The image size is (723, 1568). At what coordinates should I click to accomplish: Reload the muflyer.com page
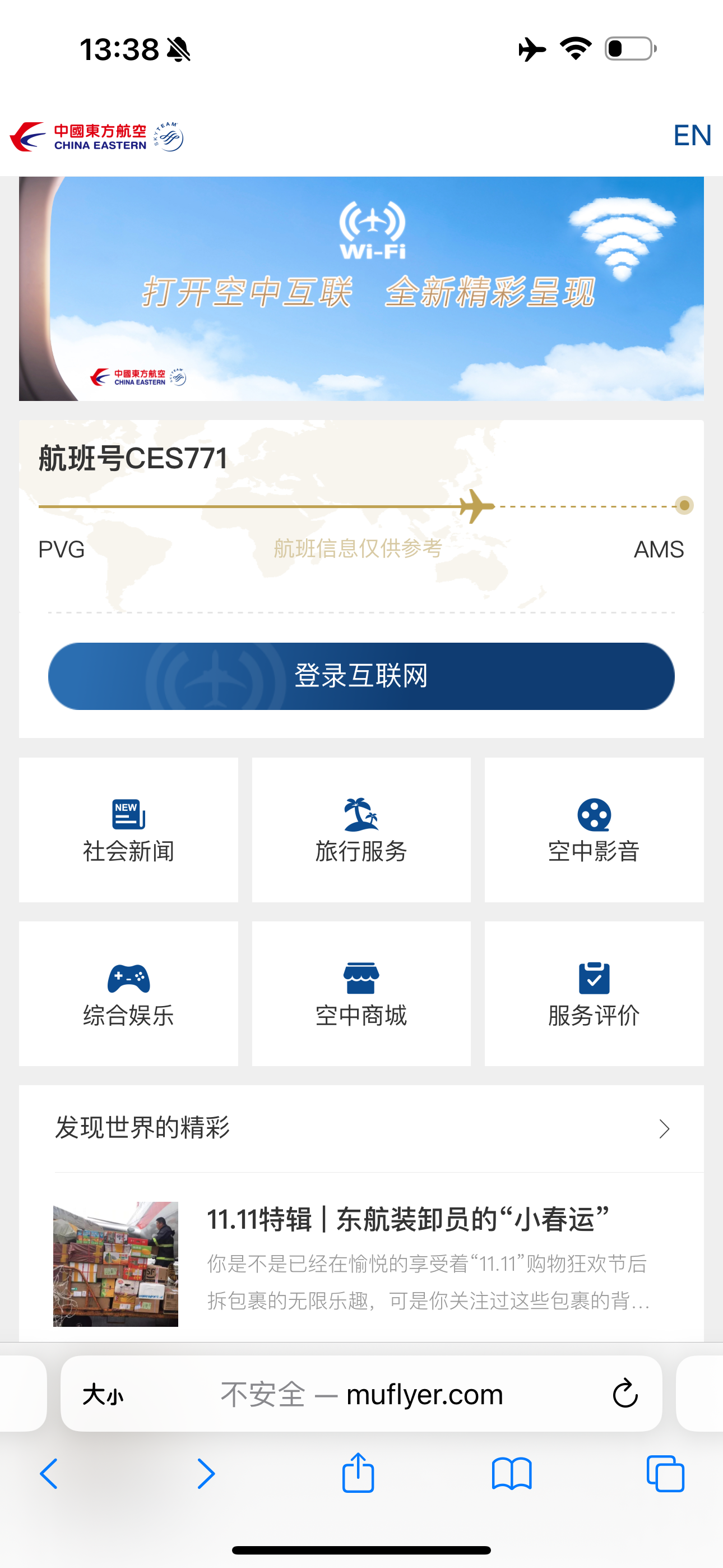click(624, 1393)
